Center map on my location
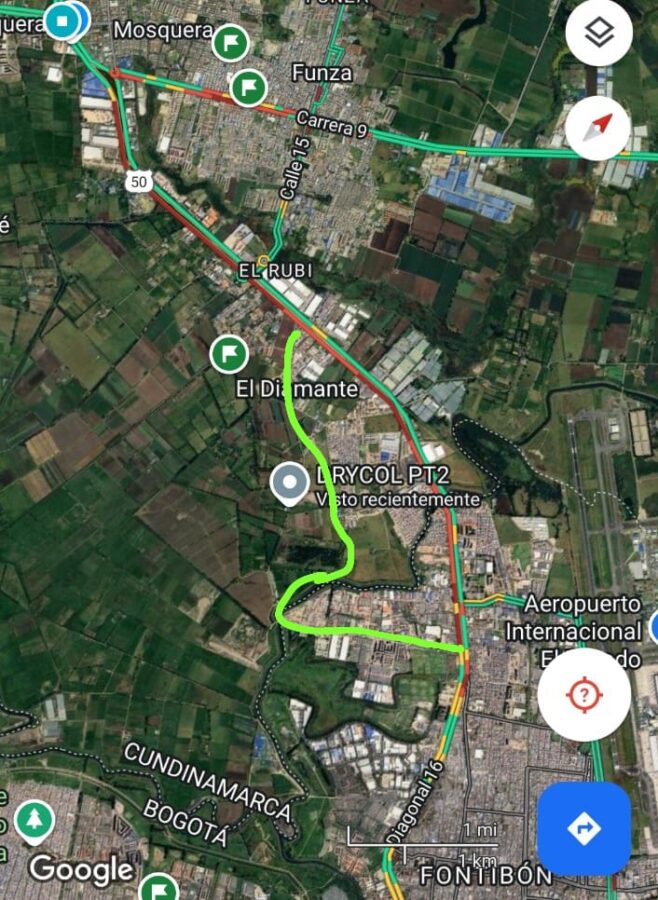The image size is (658, 900). 584,694
